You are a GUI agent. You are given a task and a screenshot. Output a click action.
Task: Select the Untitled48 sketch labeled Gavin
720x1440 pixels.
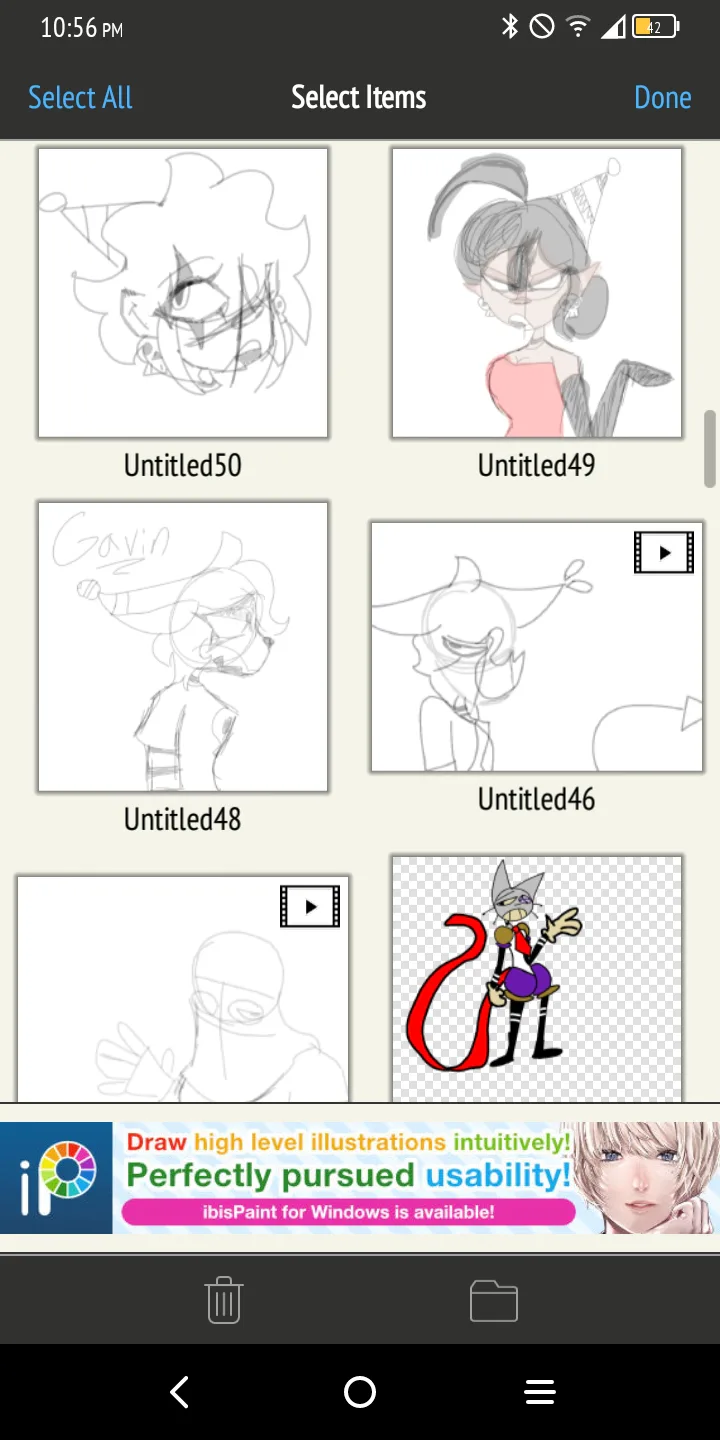coord(183,647)
